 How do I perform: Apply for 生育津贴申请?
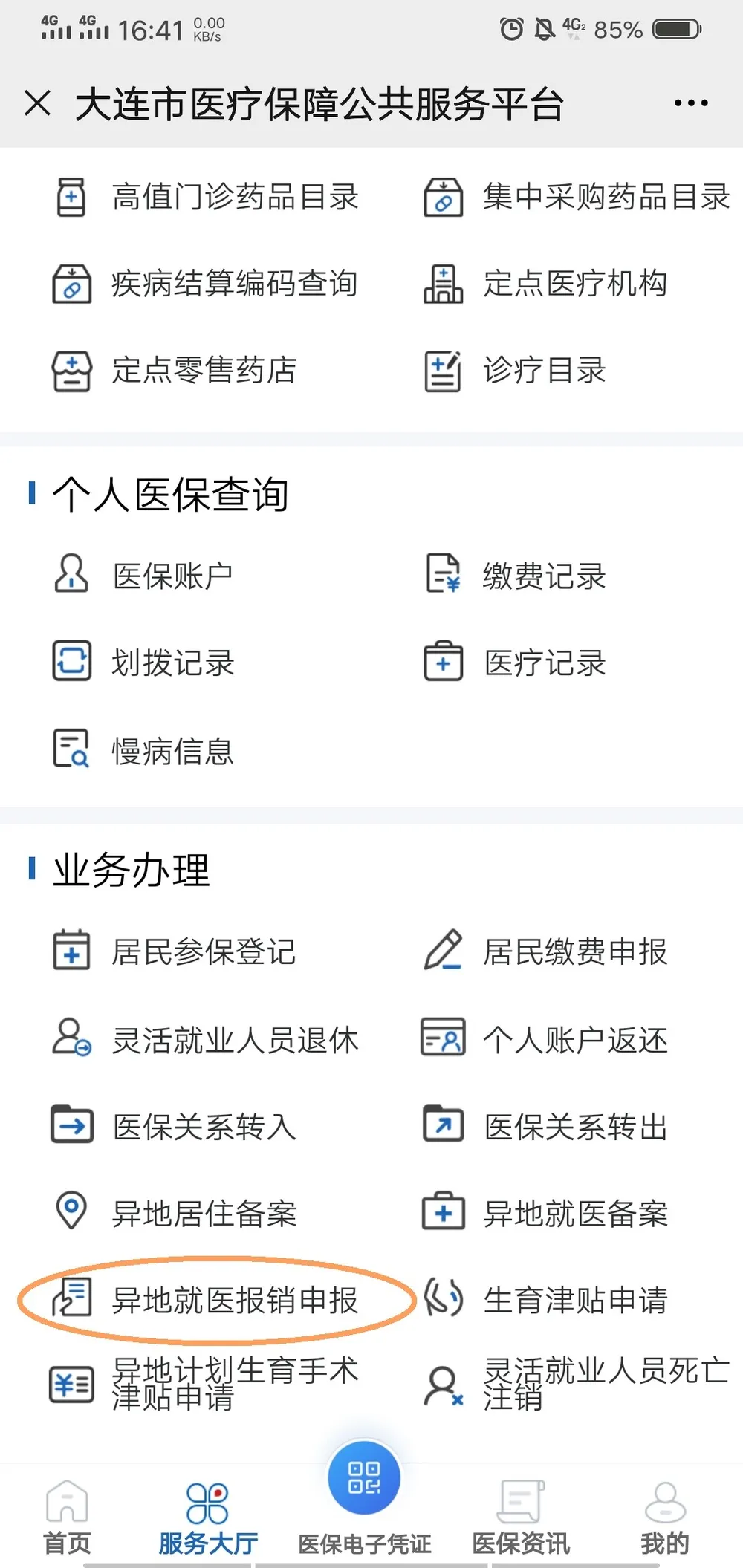[546, 1300]
